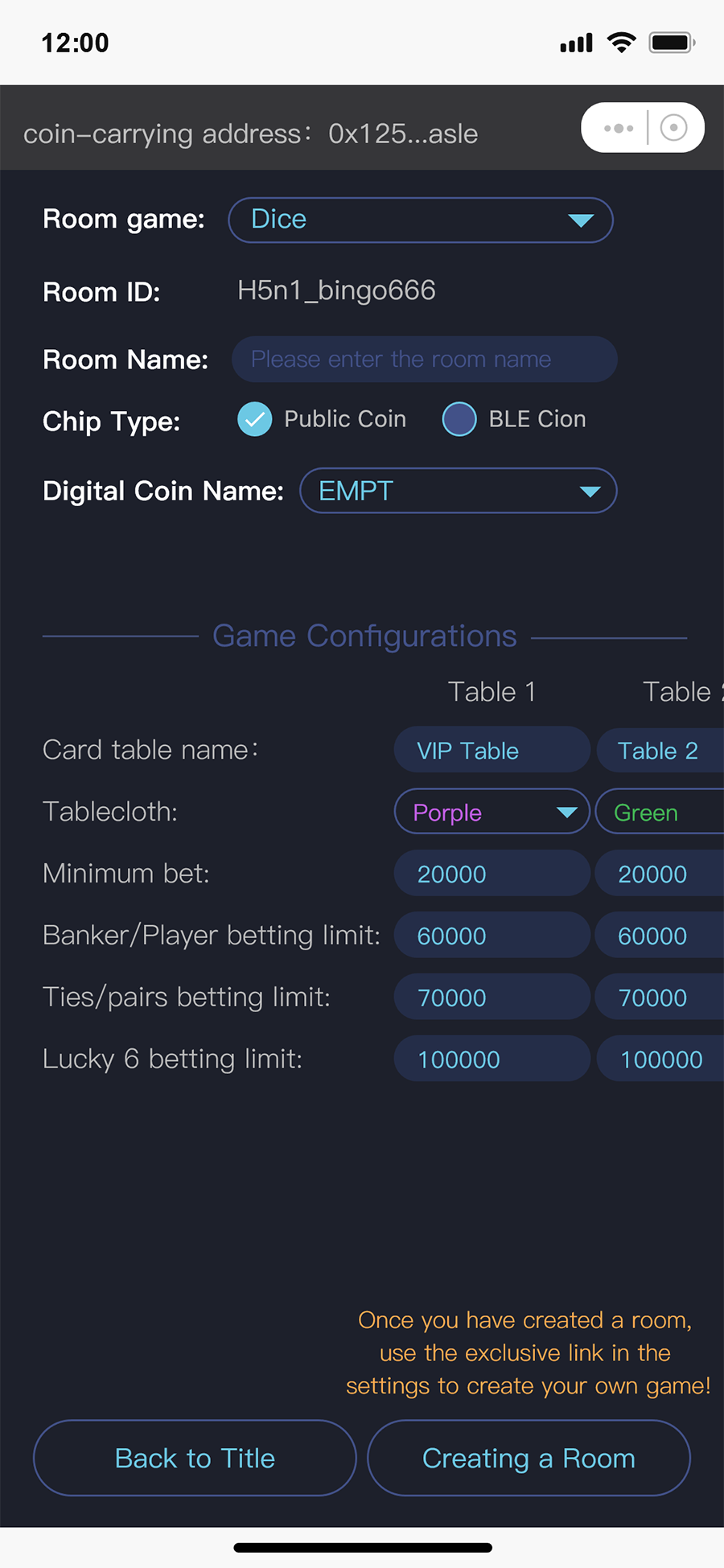
Task: Edit the VIP Table name field
Action: pyautogui.click(x=492, y=751)
